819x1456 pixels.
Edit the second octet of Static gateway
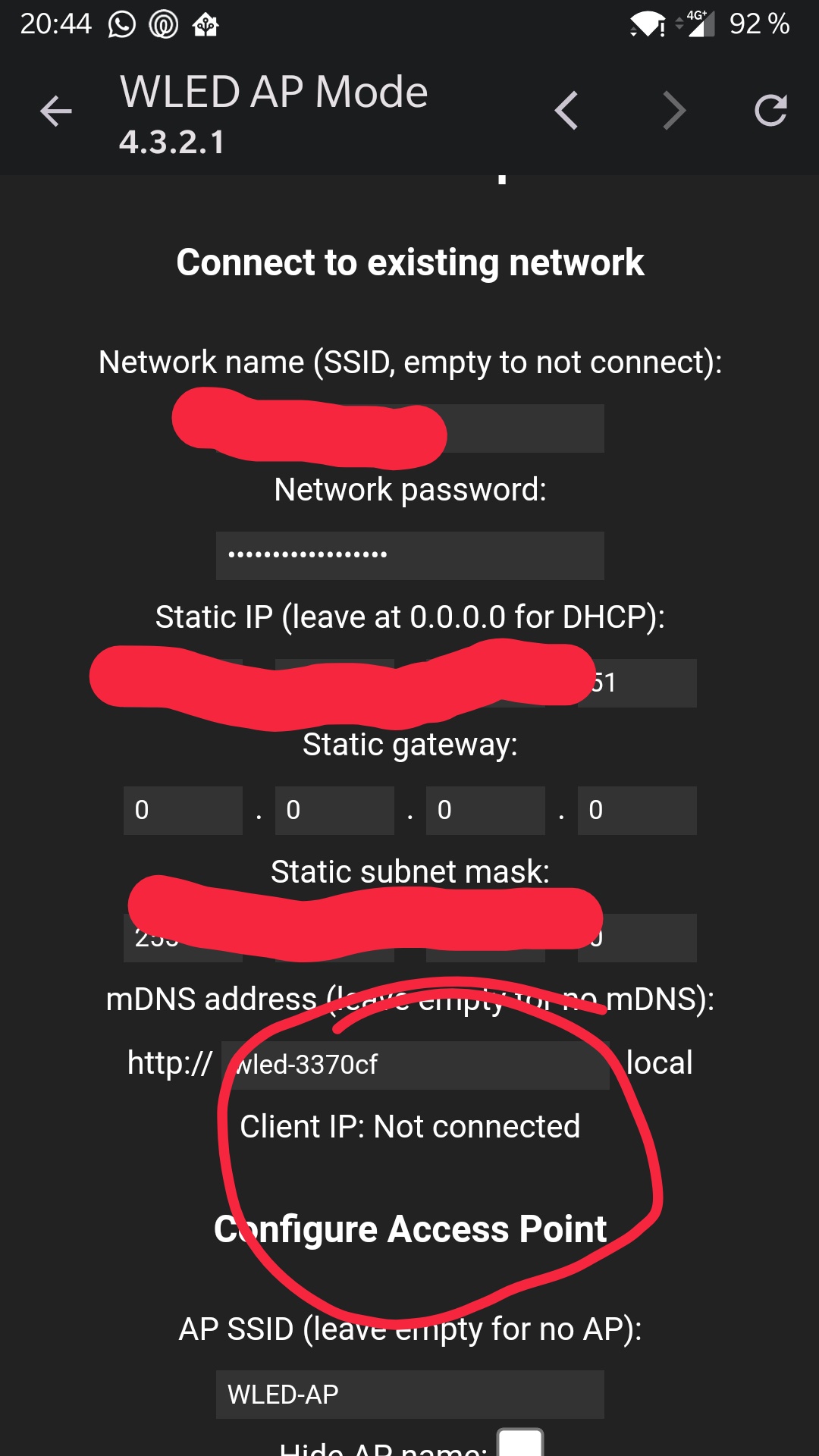tap(334, 811)
